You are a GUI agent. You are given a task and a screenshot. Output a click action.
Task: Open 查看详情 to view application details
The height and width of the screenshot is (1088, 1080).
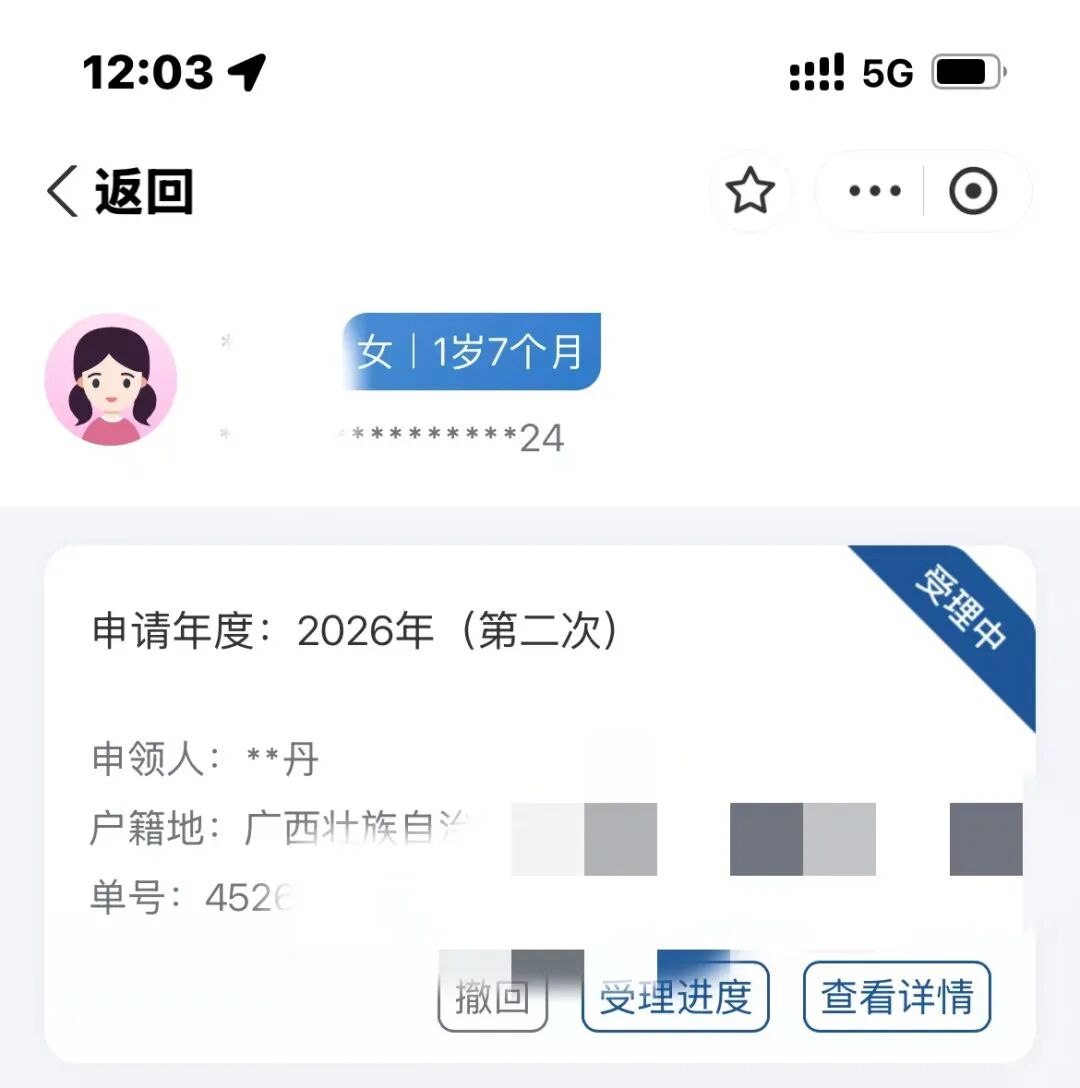[897, 997]
